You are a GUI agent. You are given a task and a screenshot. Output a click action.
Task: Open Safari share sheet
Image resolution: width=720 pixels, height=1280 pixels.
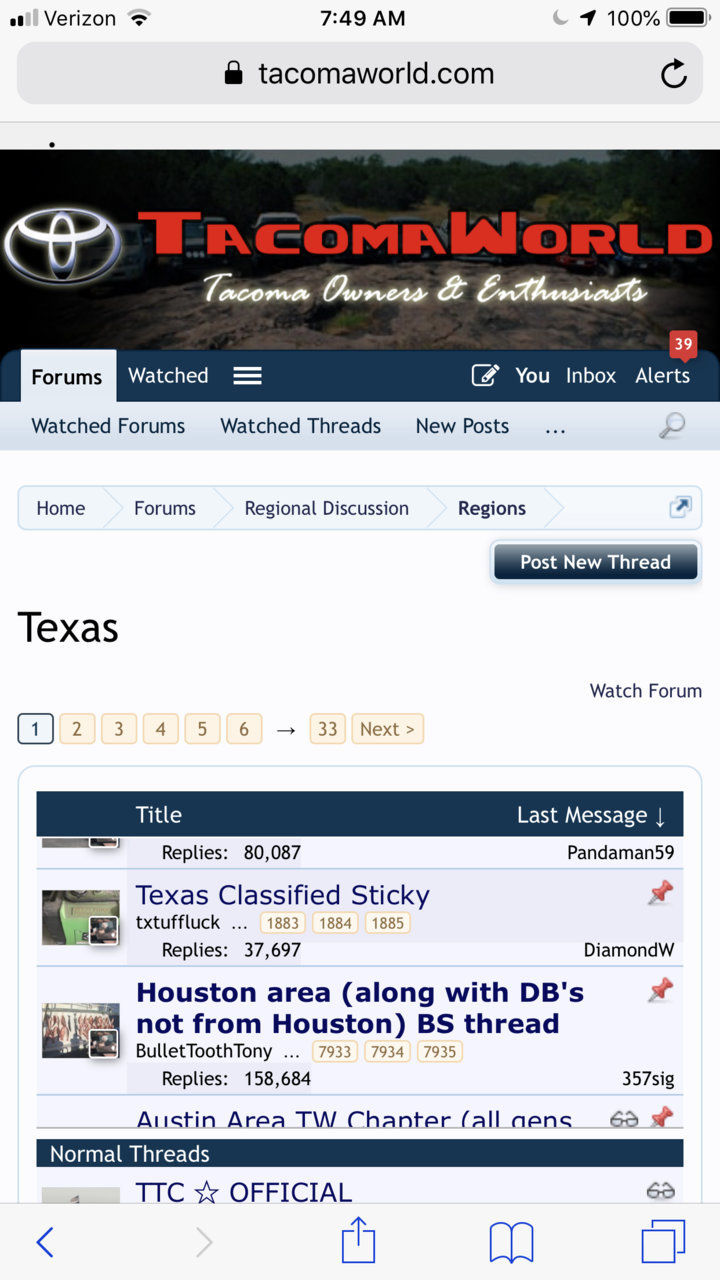coord(358,1240)
